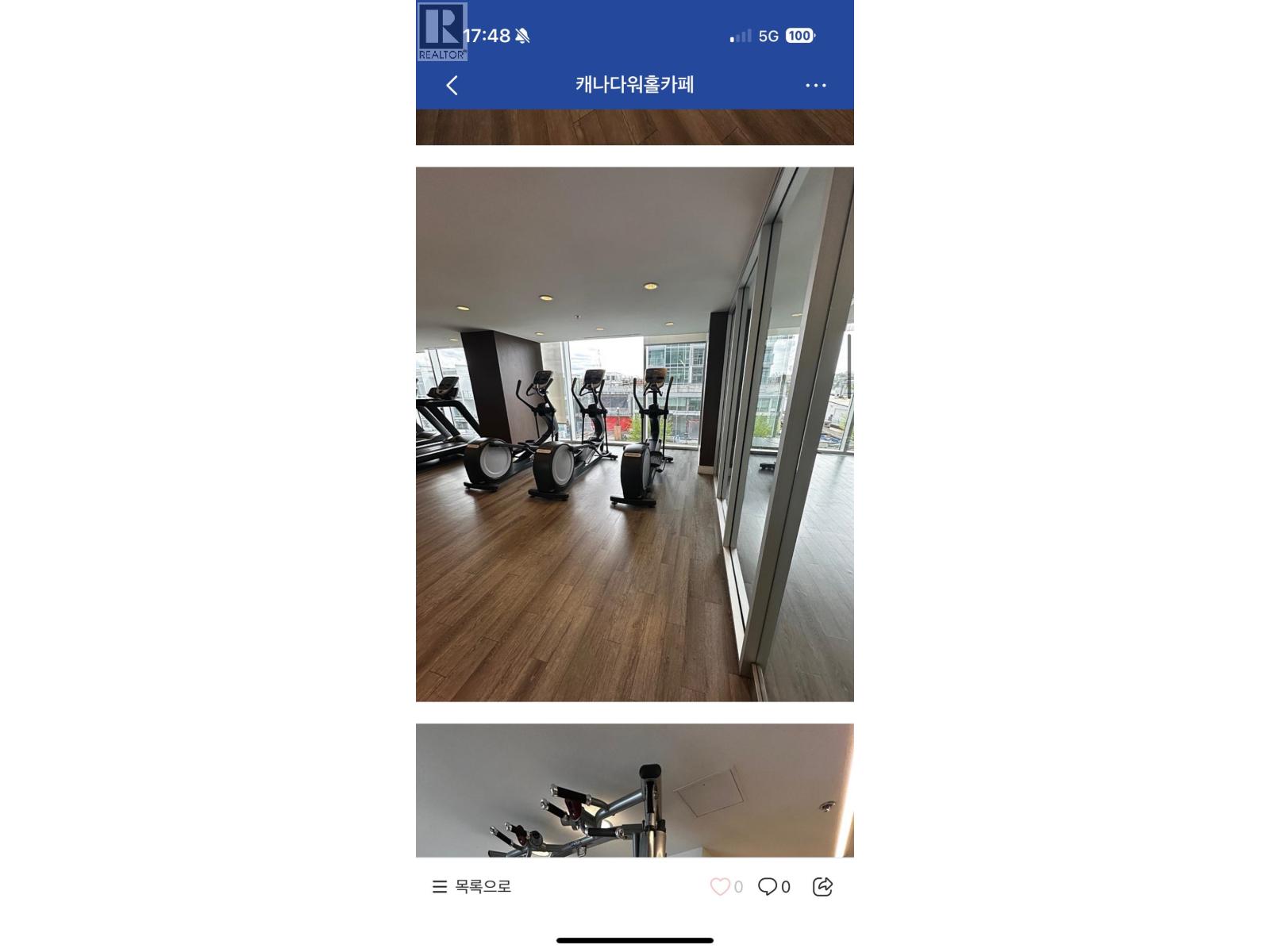Return to the post list with 목록으로

pyautogui.click(x=471, y=887)
